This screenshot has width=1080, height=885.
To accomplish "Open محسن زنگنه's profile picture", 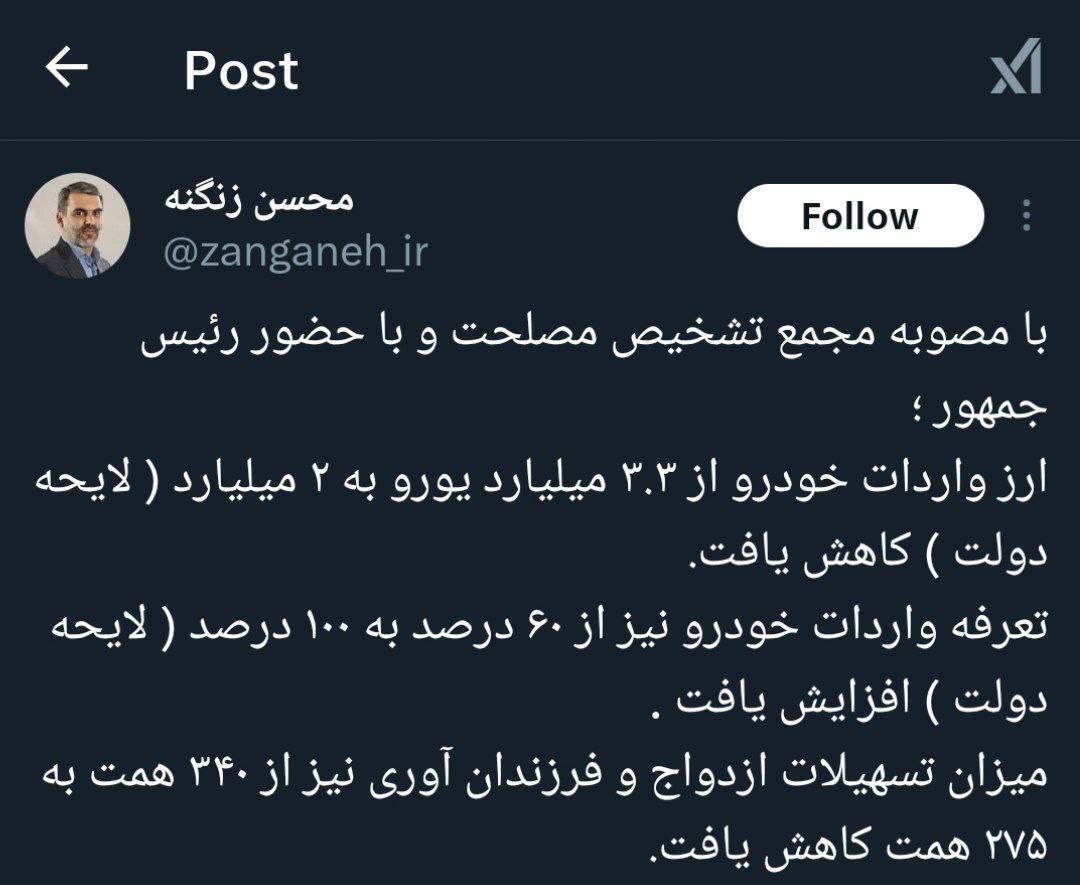I will click(x=77, y=225).
